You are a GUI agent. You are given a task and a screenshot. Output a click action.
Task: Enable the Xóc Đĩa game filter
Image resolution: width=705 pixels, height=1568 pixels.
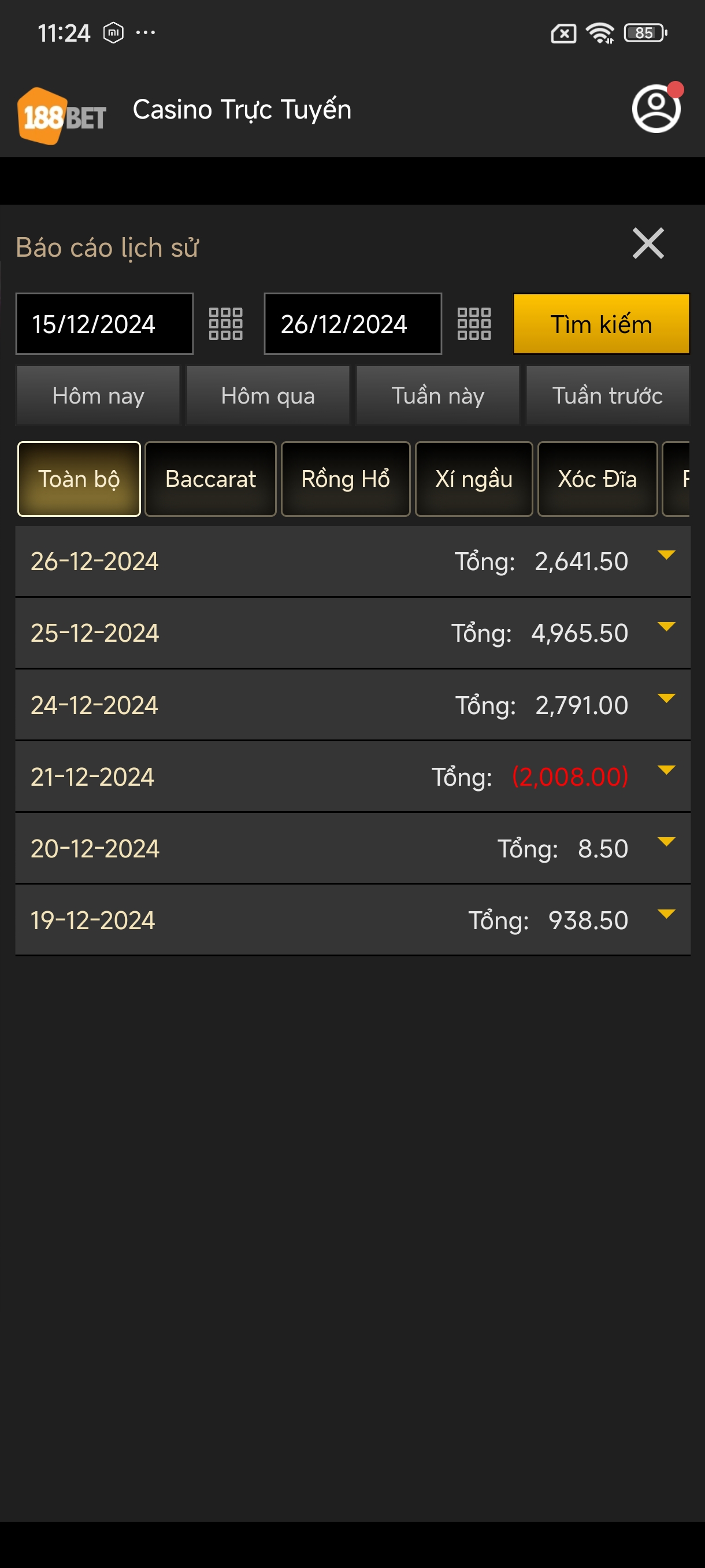click(x=597, y=478)
